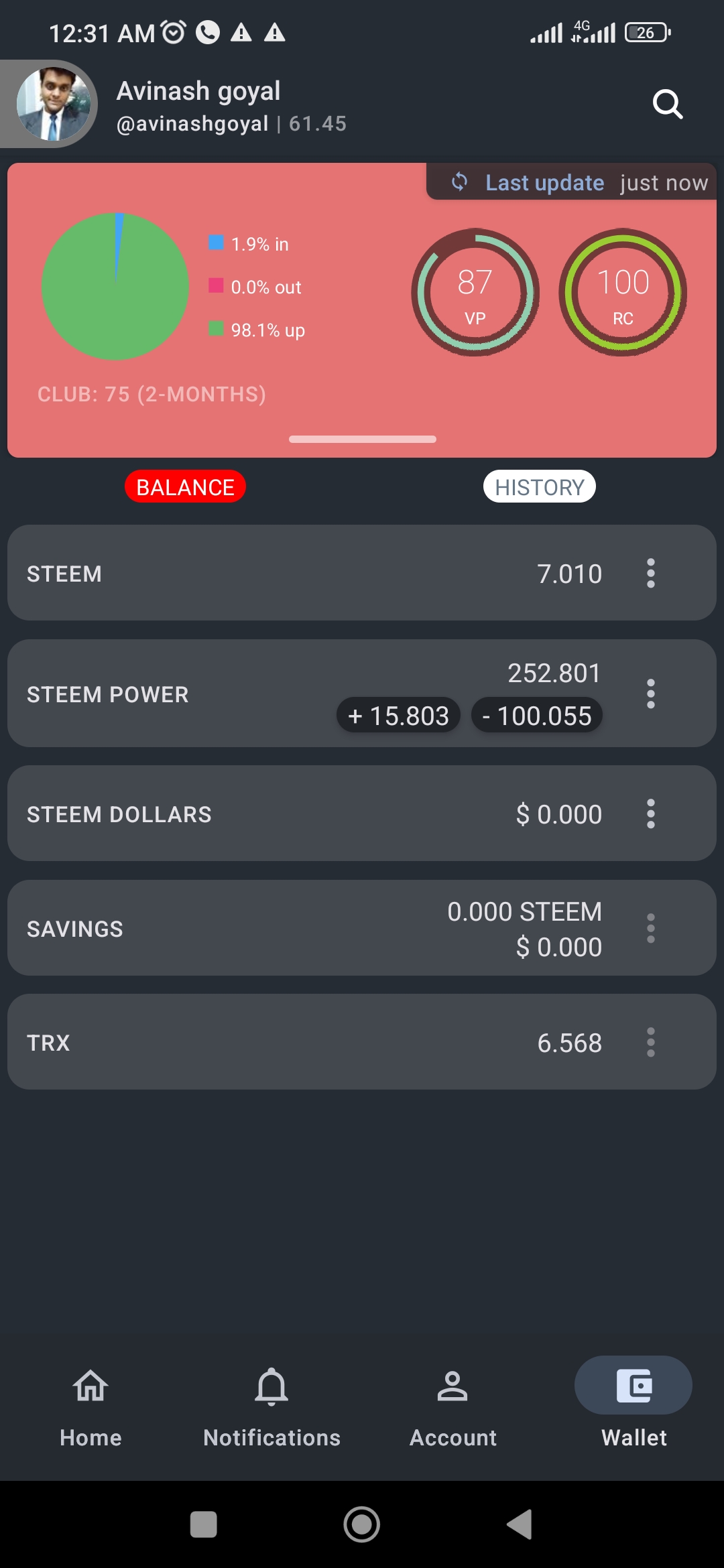Switch to the HISTORY tab

point(540,486)
